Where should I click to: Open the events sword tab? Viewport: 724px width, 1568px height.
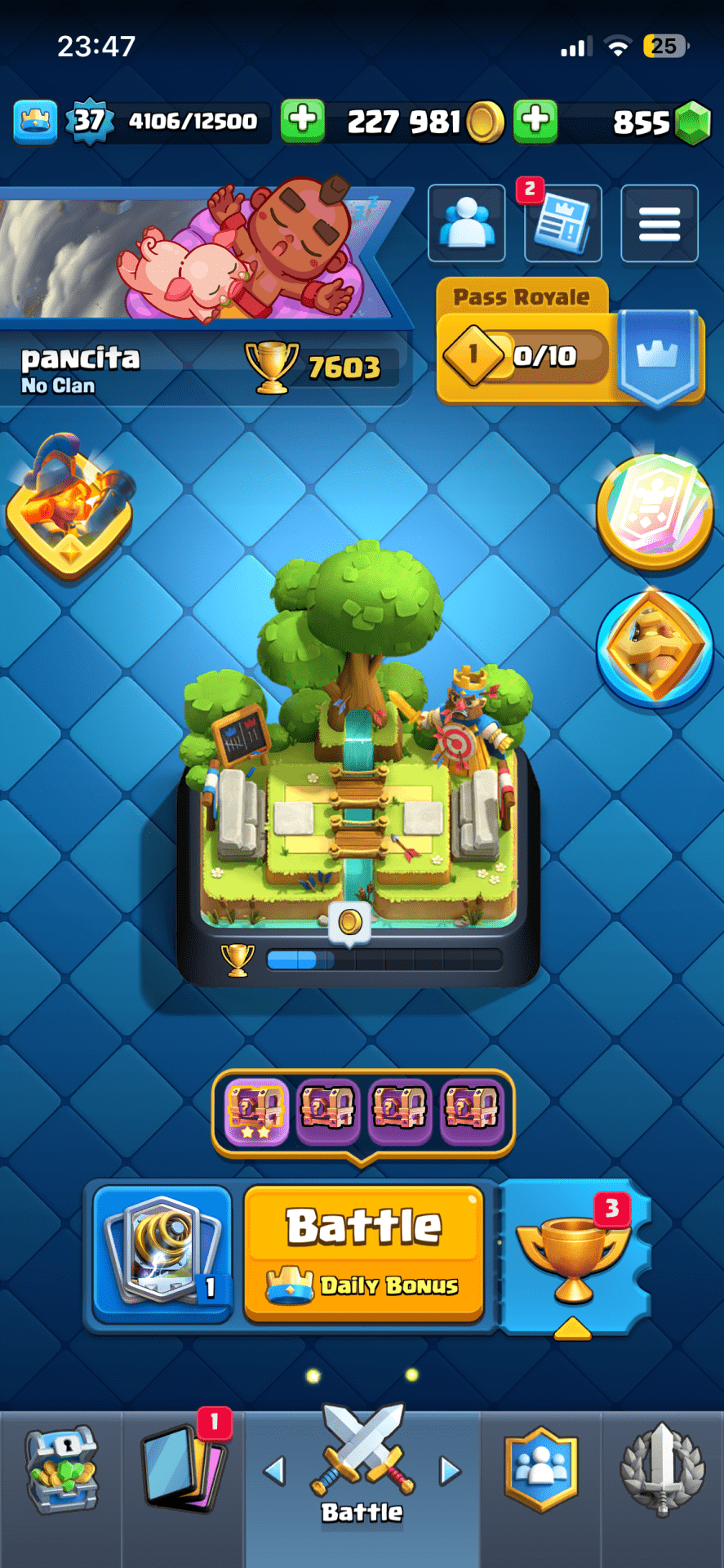click(x=662, y=1471)
